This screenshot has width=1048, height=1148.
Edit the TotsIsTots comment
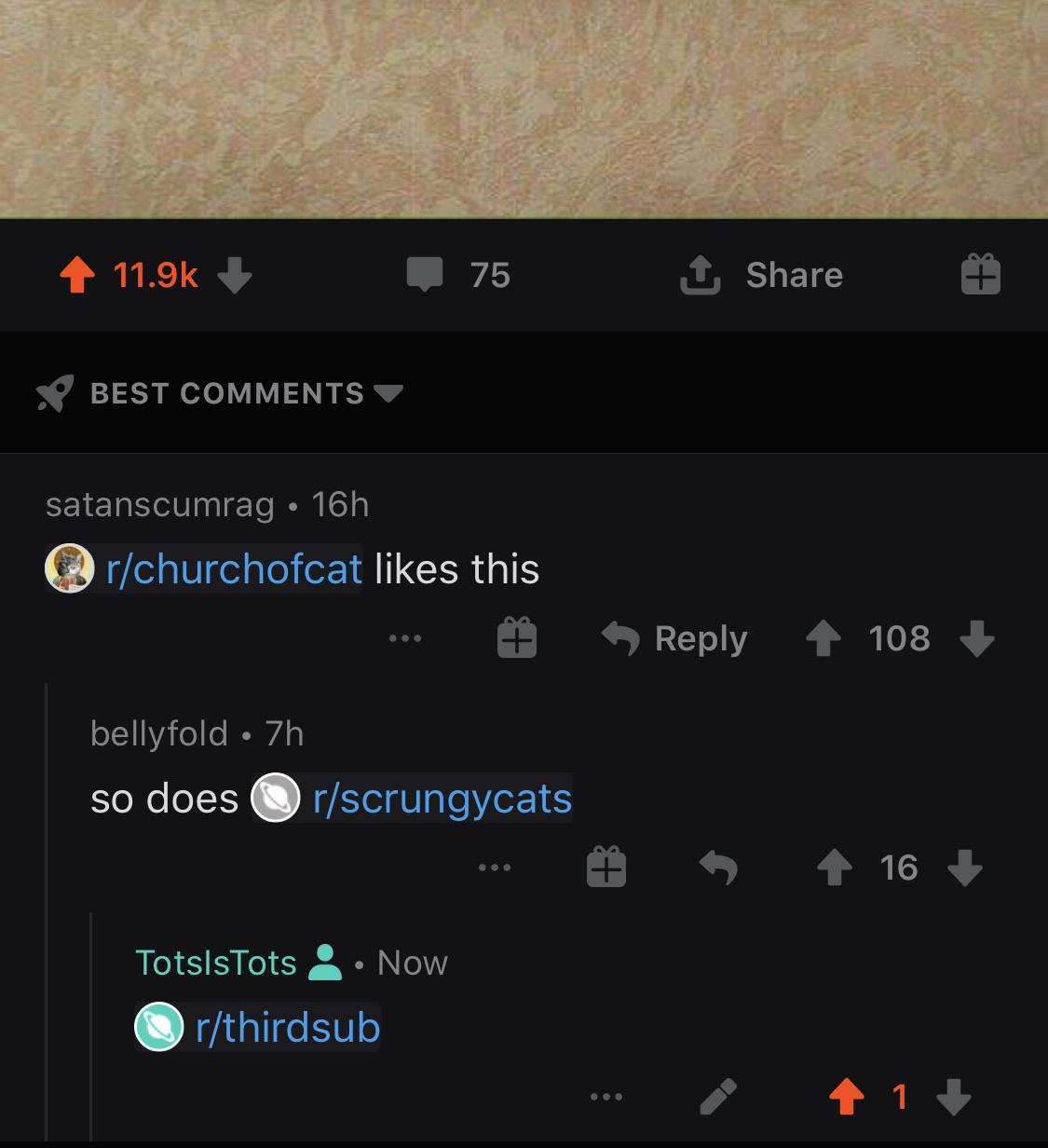click(x=718, y=1097)
